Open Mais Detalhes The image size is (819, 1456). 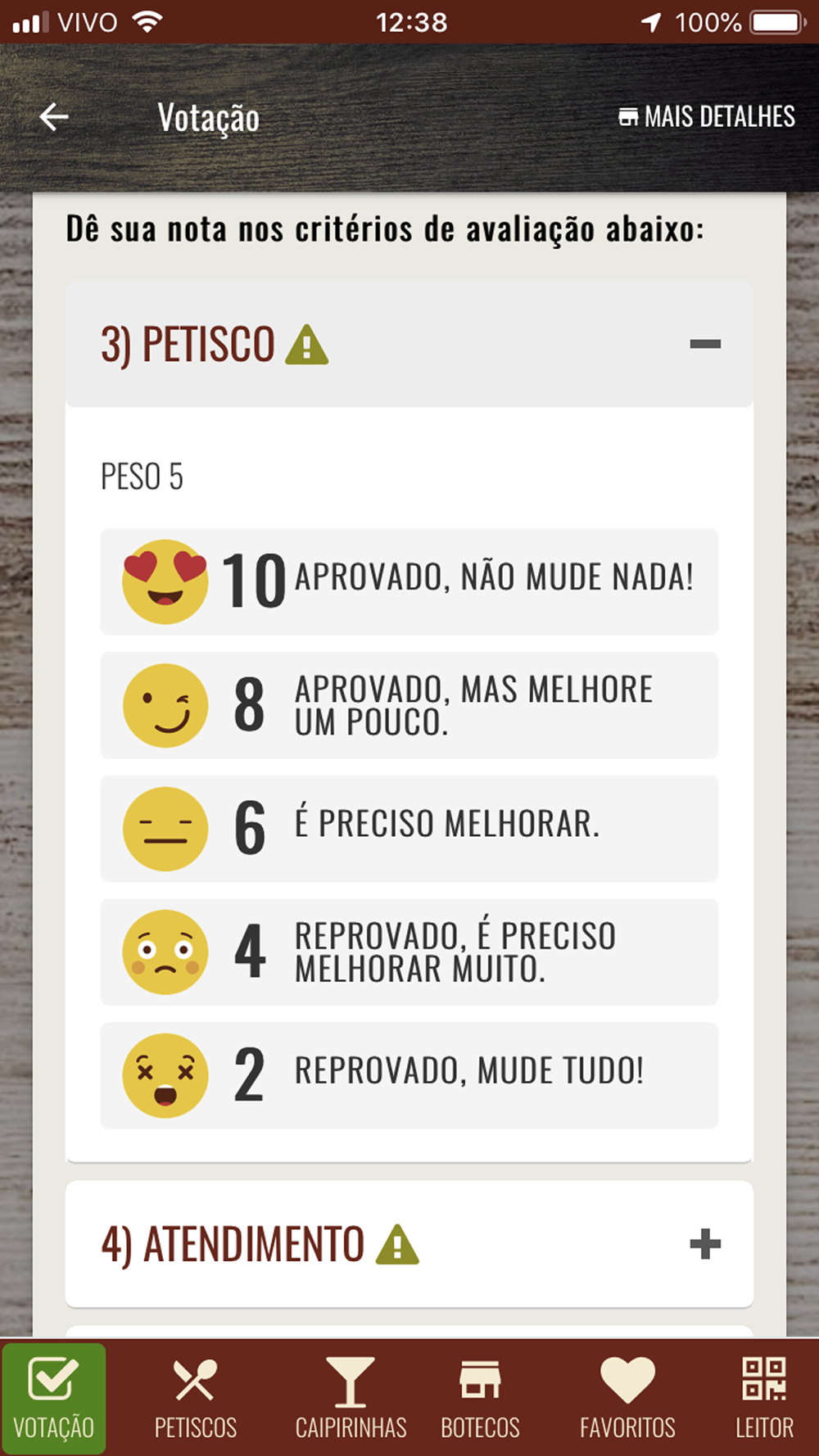click(707, 117)
